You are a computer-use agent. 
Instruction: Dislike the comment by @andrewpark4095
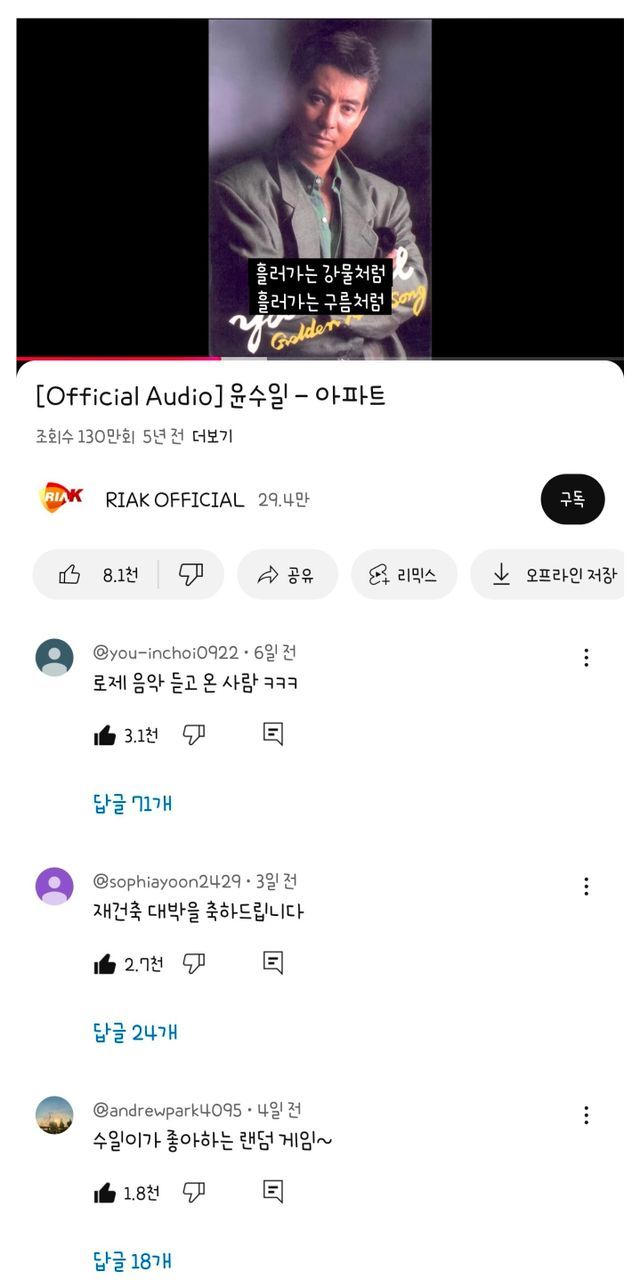[194, 1192]
